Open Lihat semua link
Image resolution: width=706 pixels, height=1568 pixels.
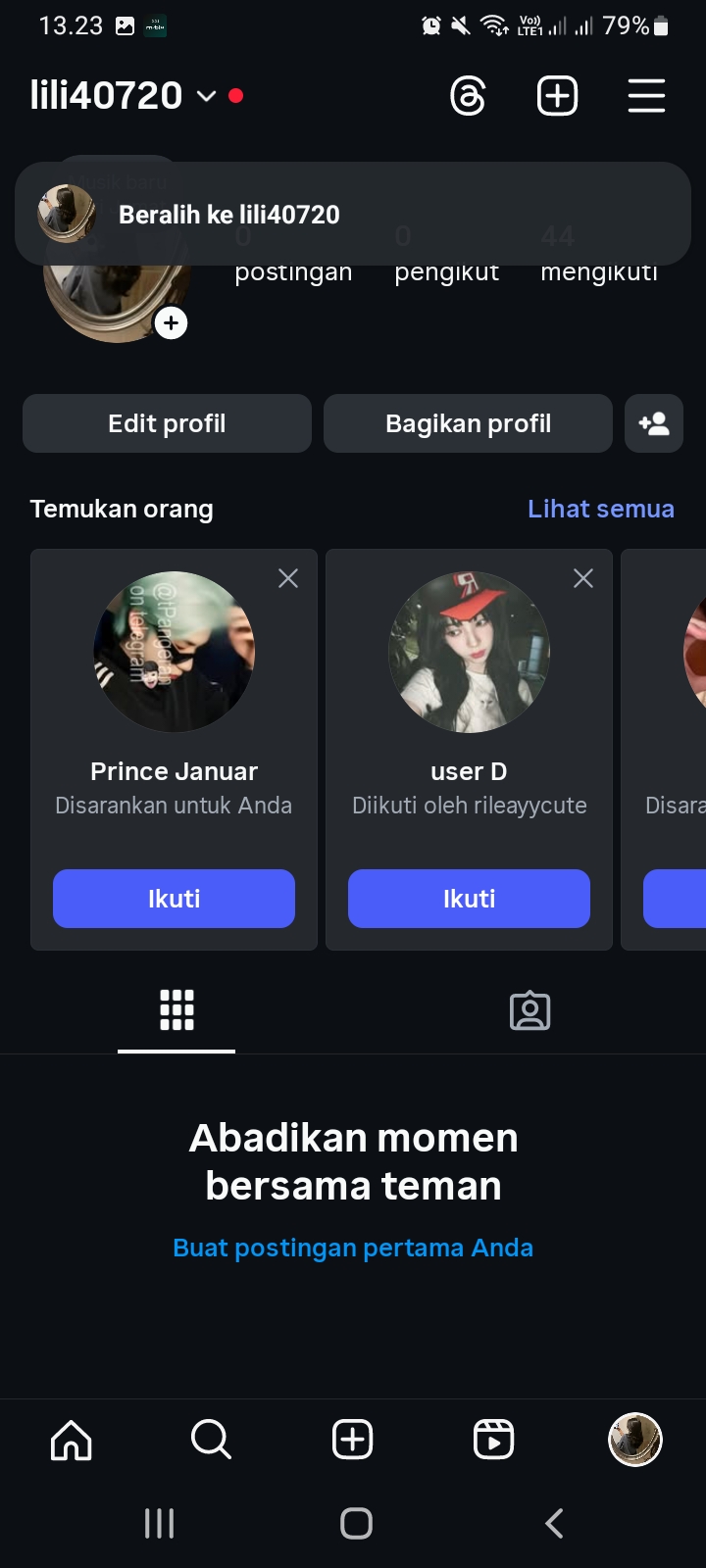click(x=600, y=509)
